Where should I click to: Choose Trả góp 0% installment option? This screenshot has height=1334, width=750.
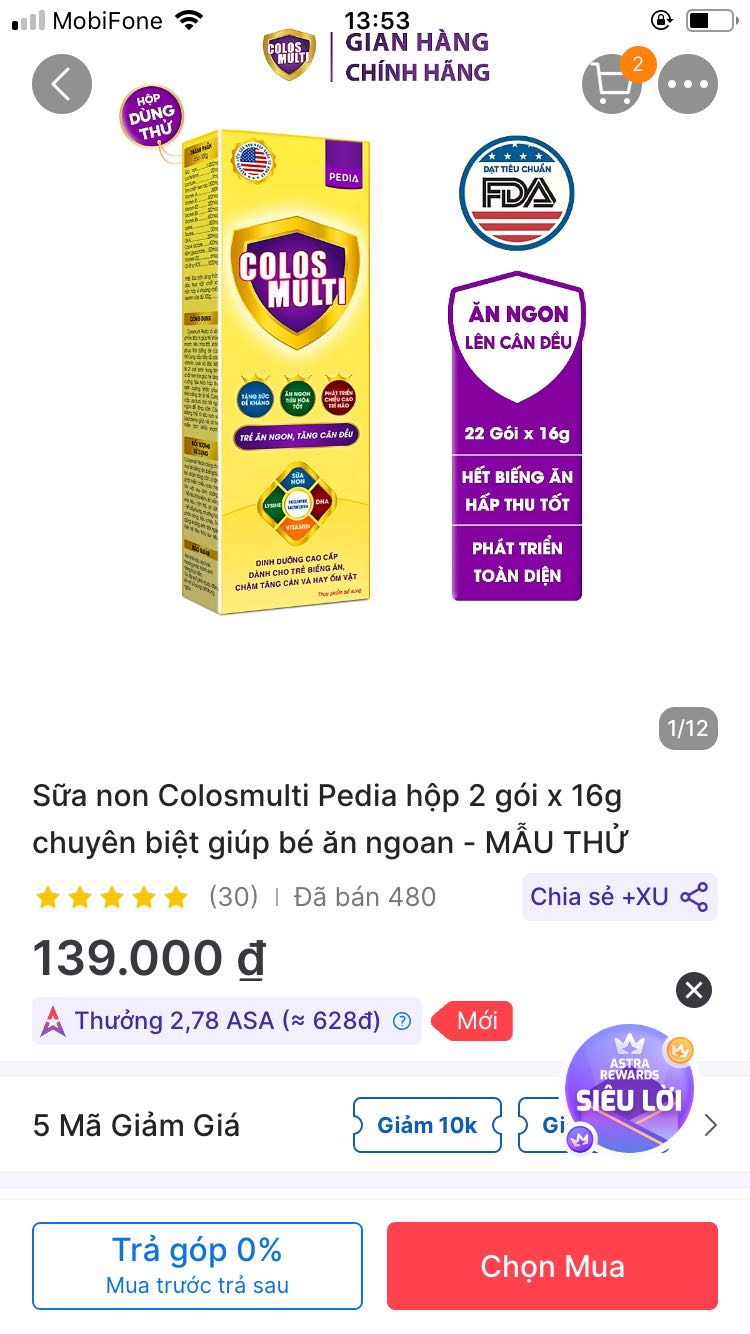click(x=197, y=1265)
